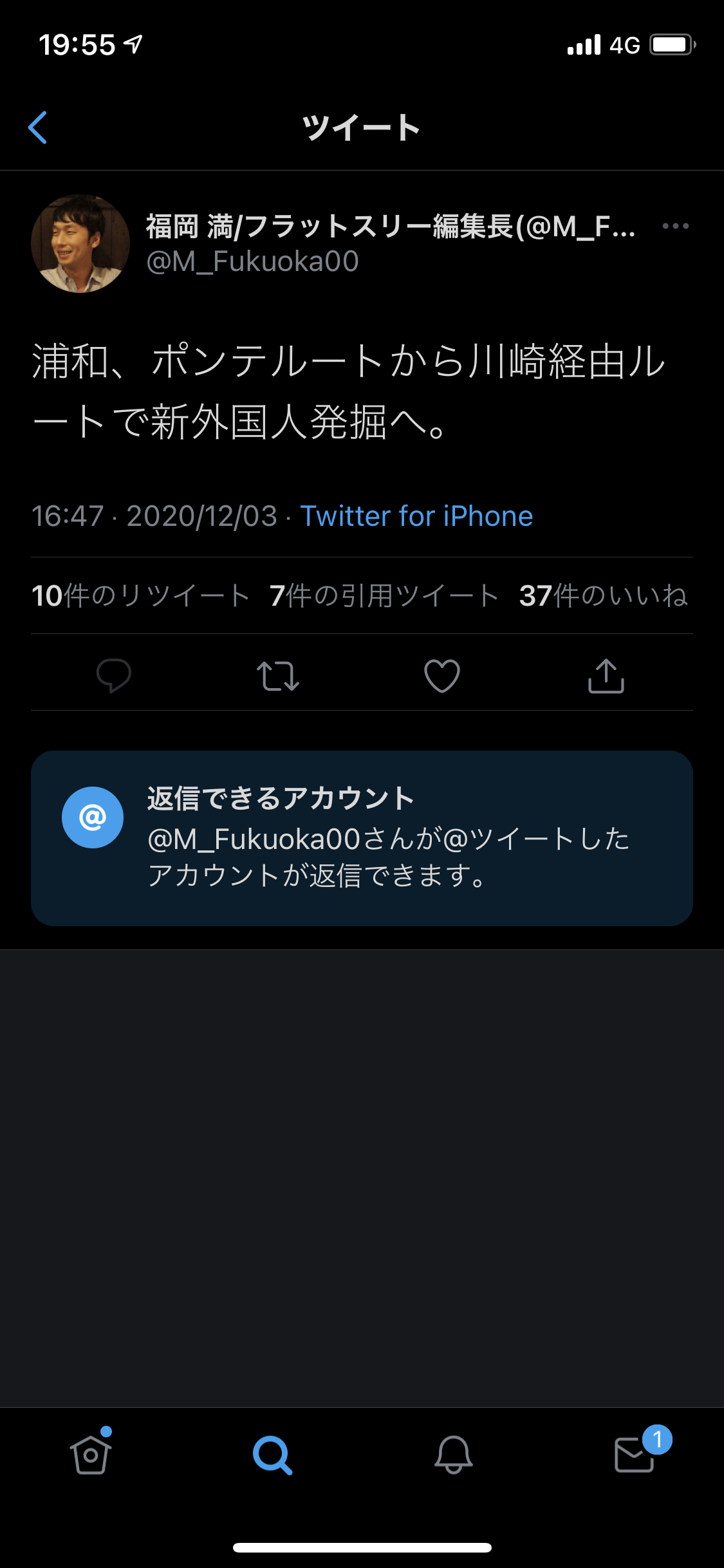724x1568 pixels.
Task: View the 7件の引用ツイート list
Action: (384, 596)
